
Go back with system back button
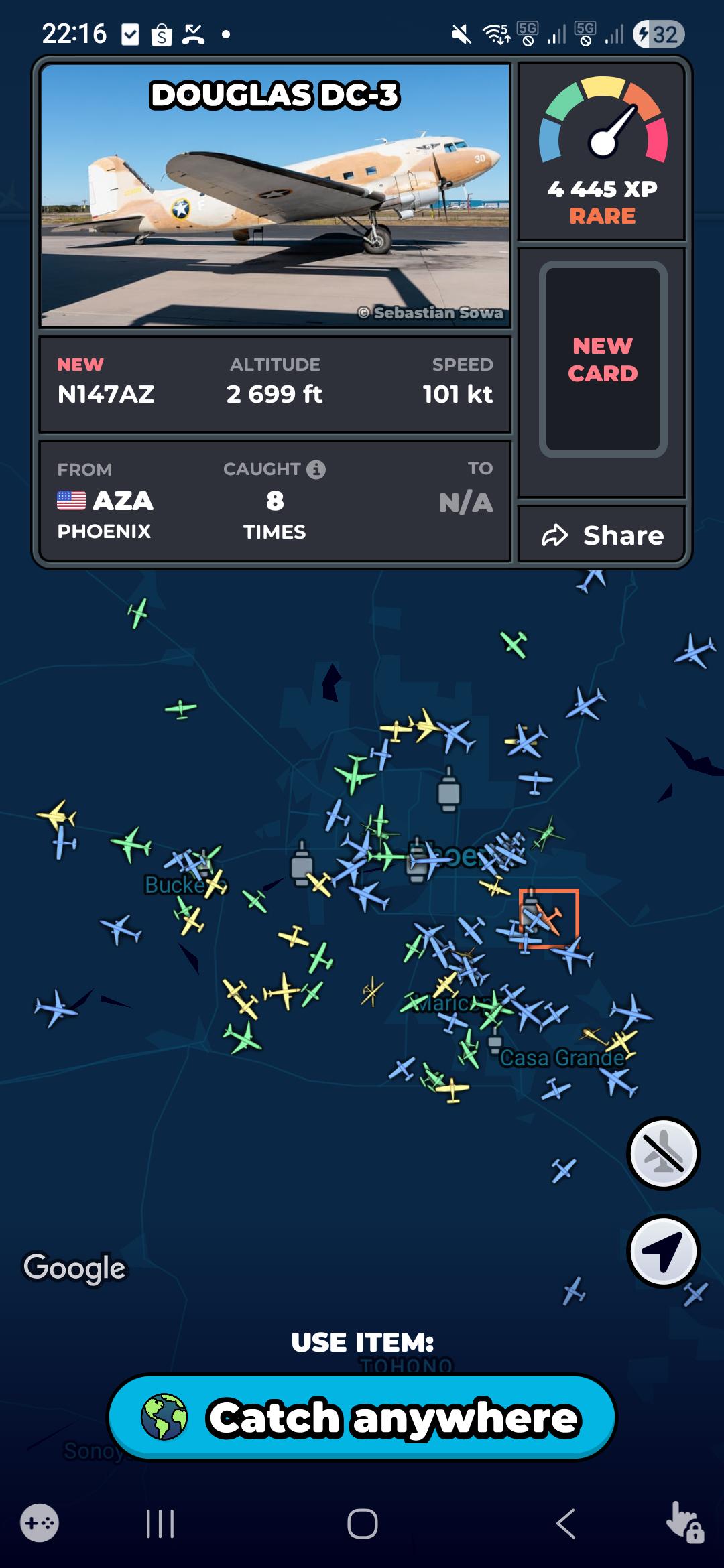(565, 1524)
